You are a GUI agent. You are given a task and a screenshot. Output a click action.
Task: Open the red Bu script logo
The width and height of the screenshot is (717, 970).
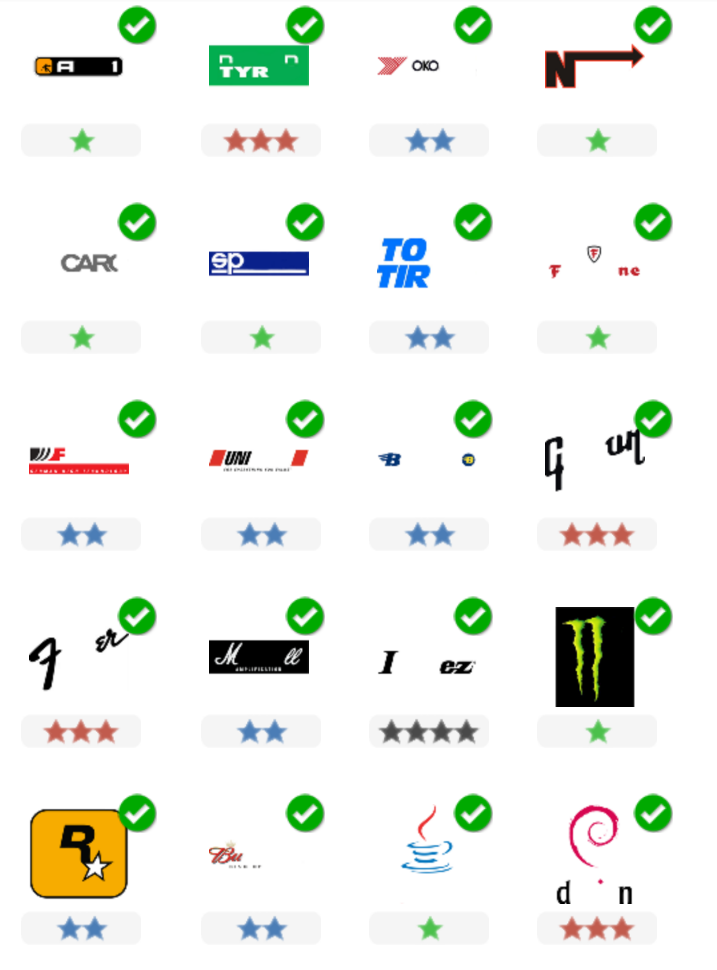tap(235, 858)
